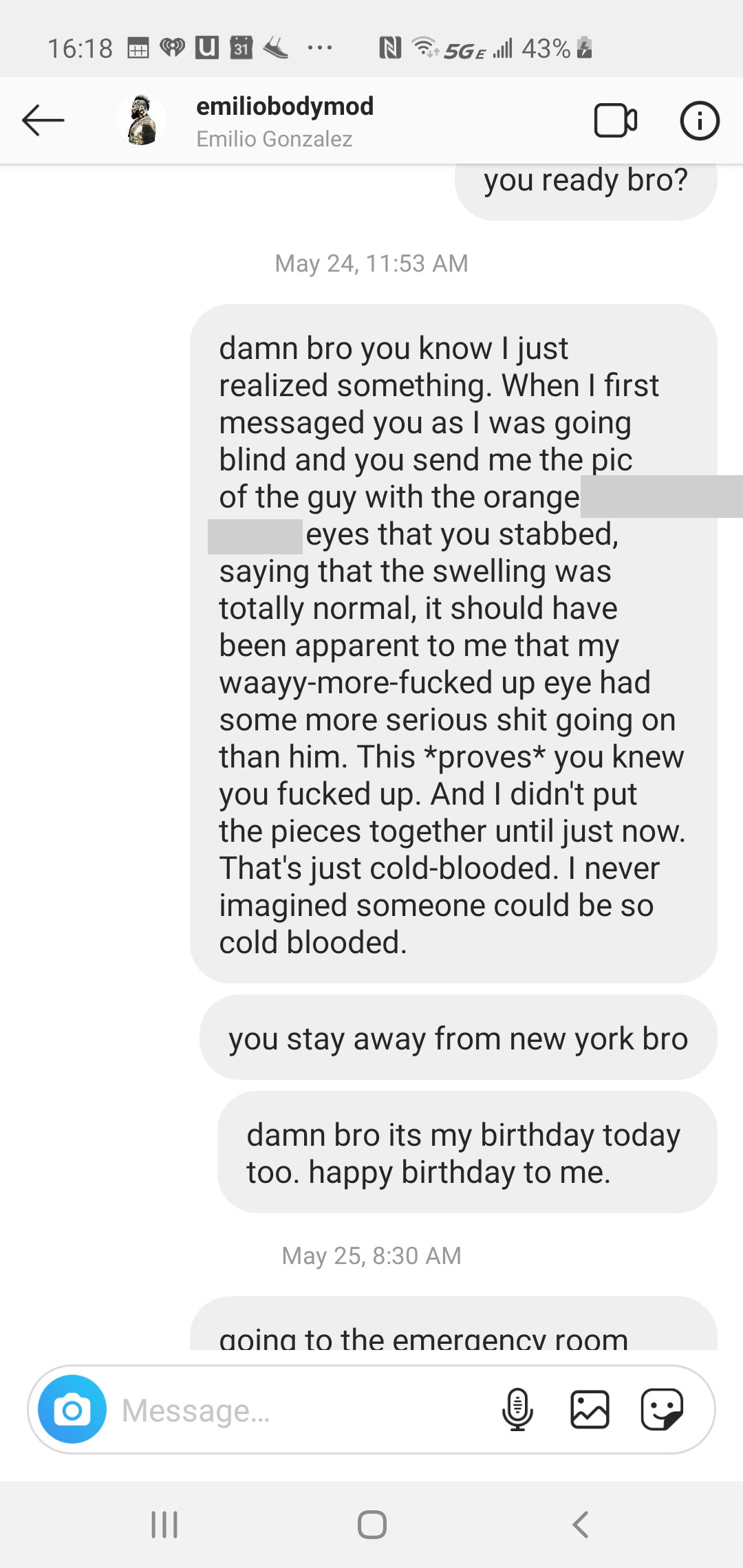Screen dimensions: 743x1568
Task: Open conversation details info icon
Action: pyautogui.click(x=699, y=121)
